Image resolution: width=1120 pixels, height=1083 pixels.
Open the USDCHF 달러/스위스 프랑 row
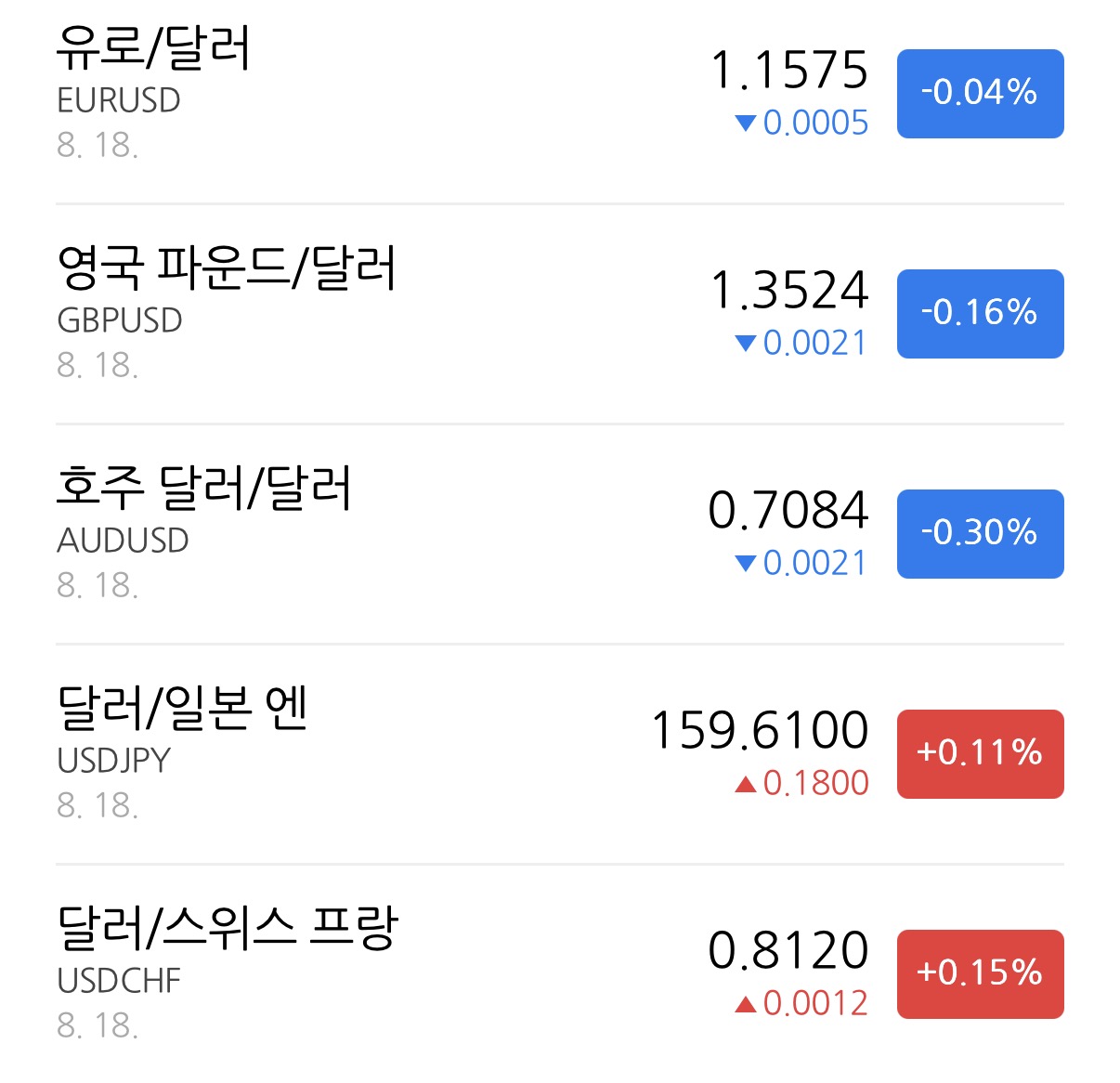[x=560, y=973]
